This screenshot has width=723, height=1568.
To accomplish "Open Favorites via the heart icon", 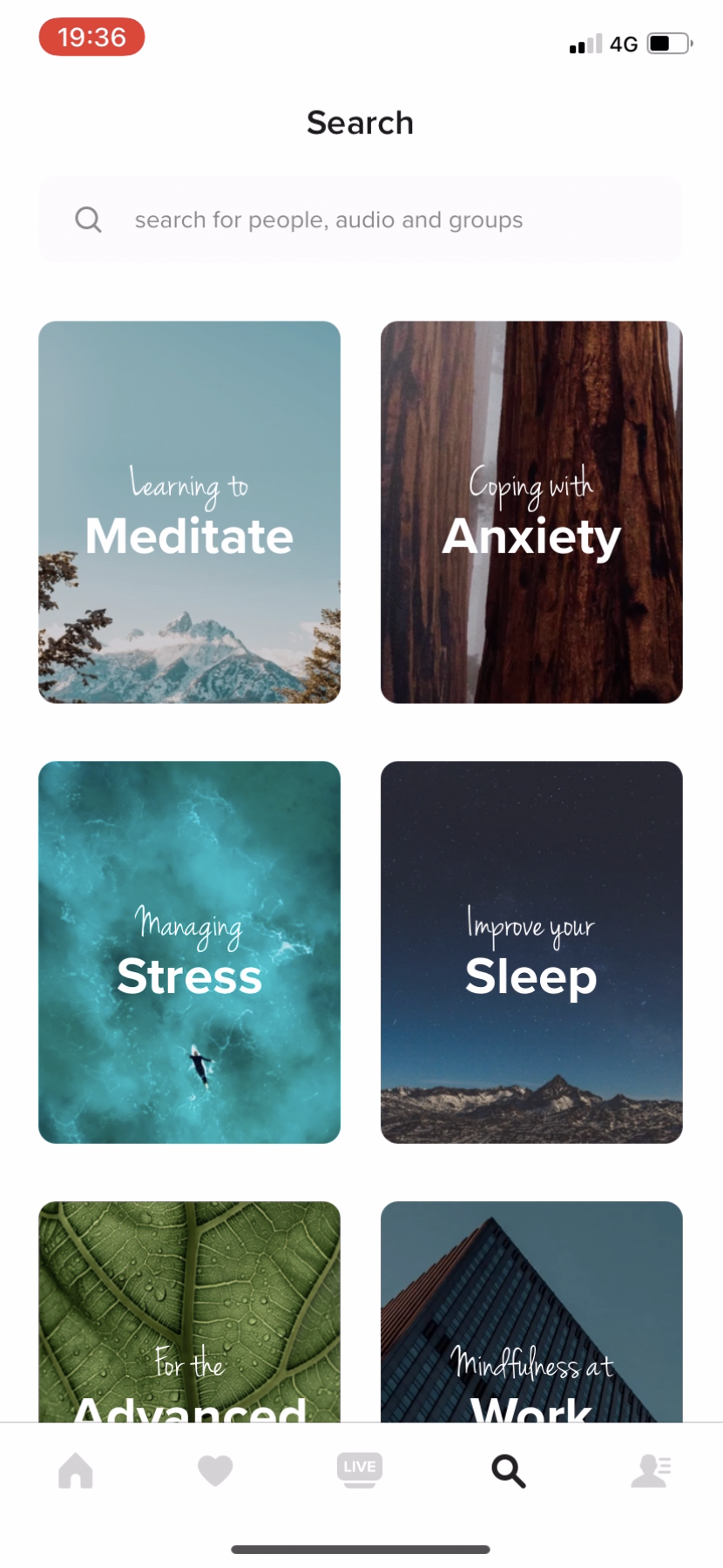I will click(x=216, y=1470).
